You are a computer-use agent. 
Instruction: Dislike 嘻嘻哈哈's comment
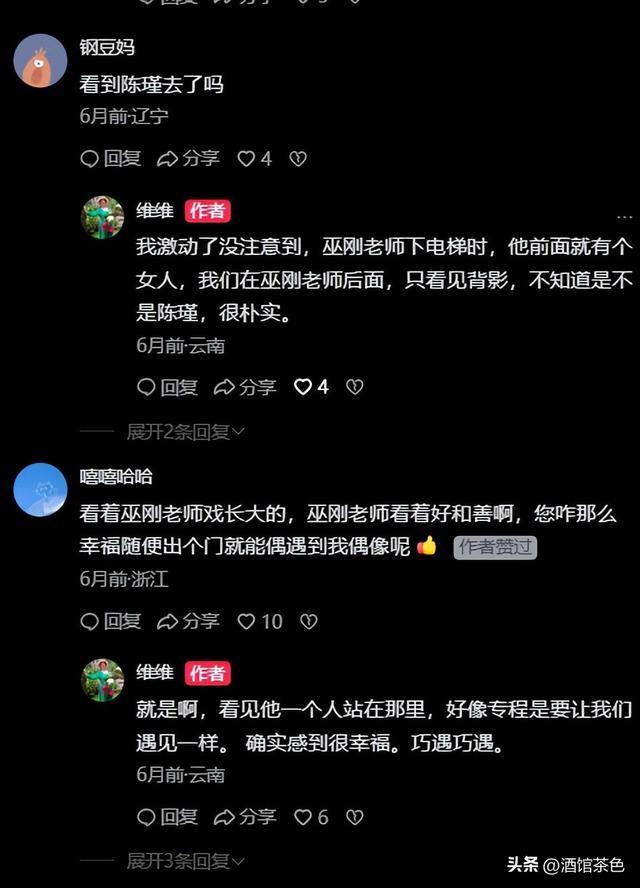coord(308,621)
